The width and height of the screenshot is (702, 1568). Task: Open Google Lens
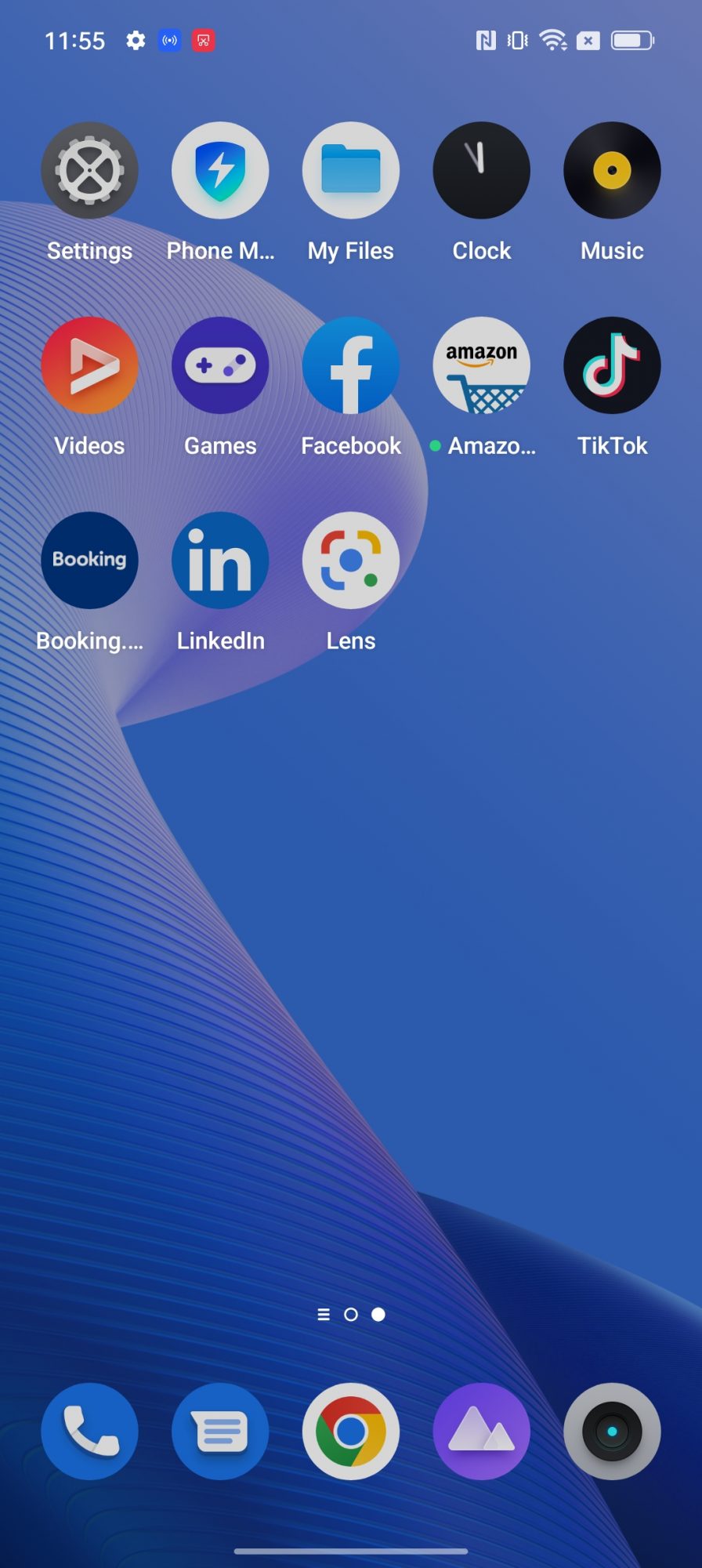(351, 561)
